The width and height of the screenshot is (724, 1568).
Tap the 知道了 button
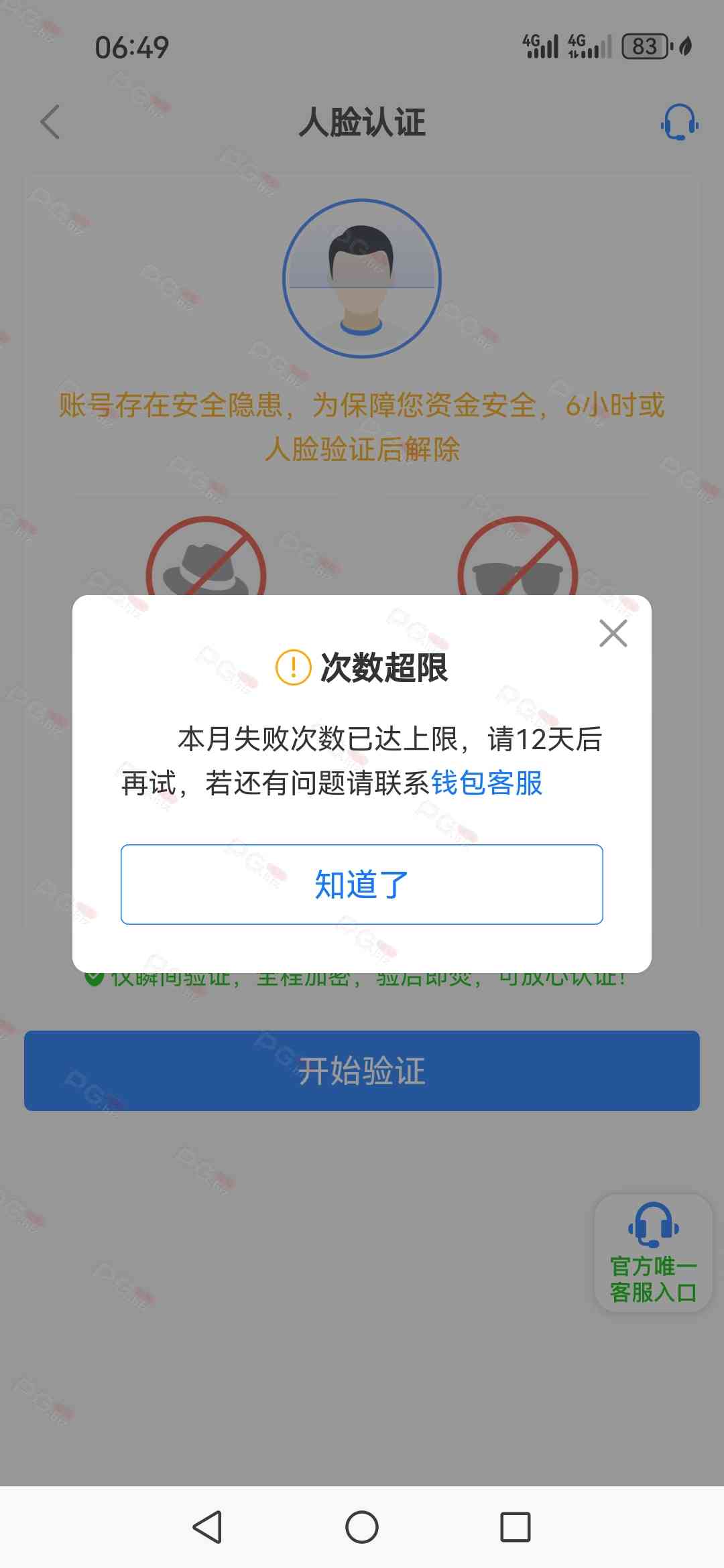pyautogui.click(x=362, y=885)
